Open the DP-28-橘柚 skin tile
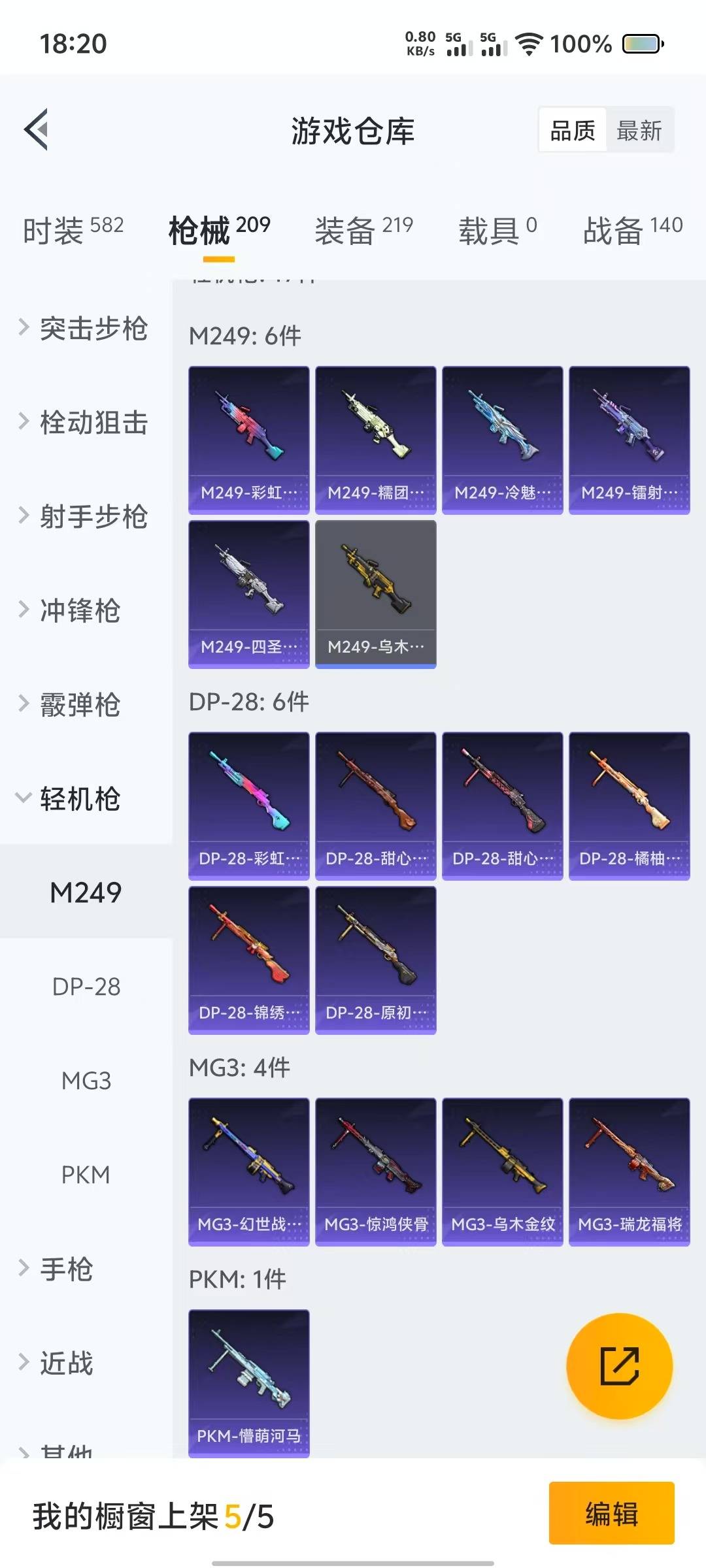Viewport: 706px width, 1568px height. 630,806
